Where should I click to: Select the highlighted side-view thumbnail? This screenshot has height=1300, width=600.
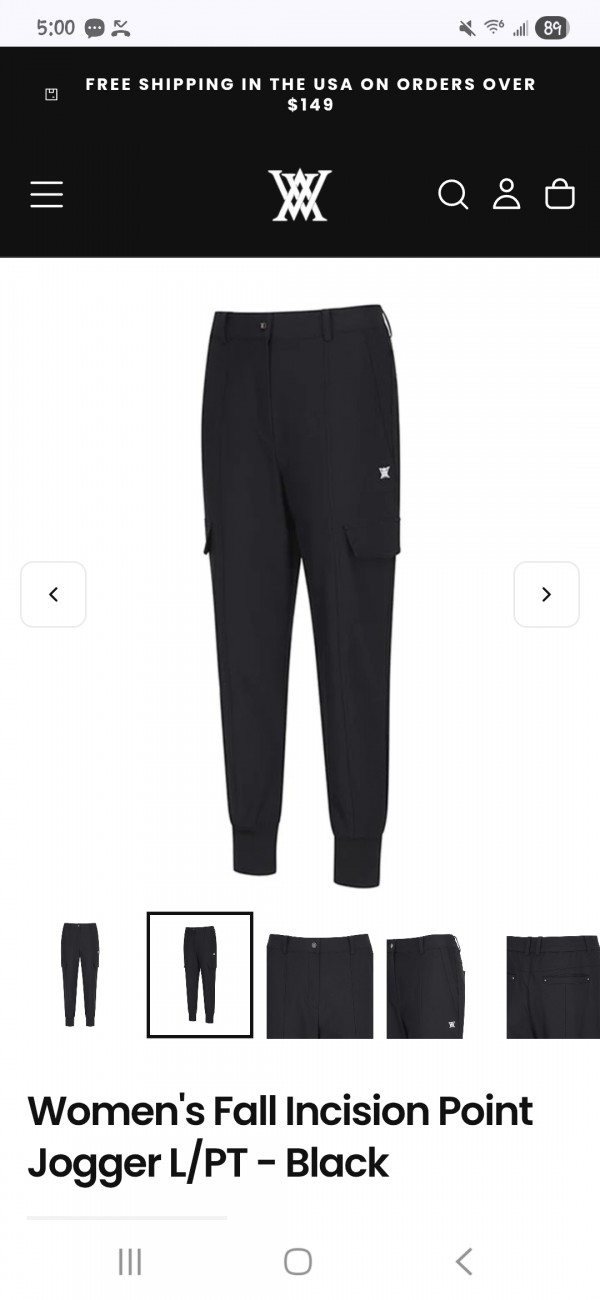click(199, 974)
